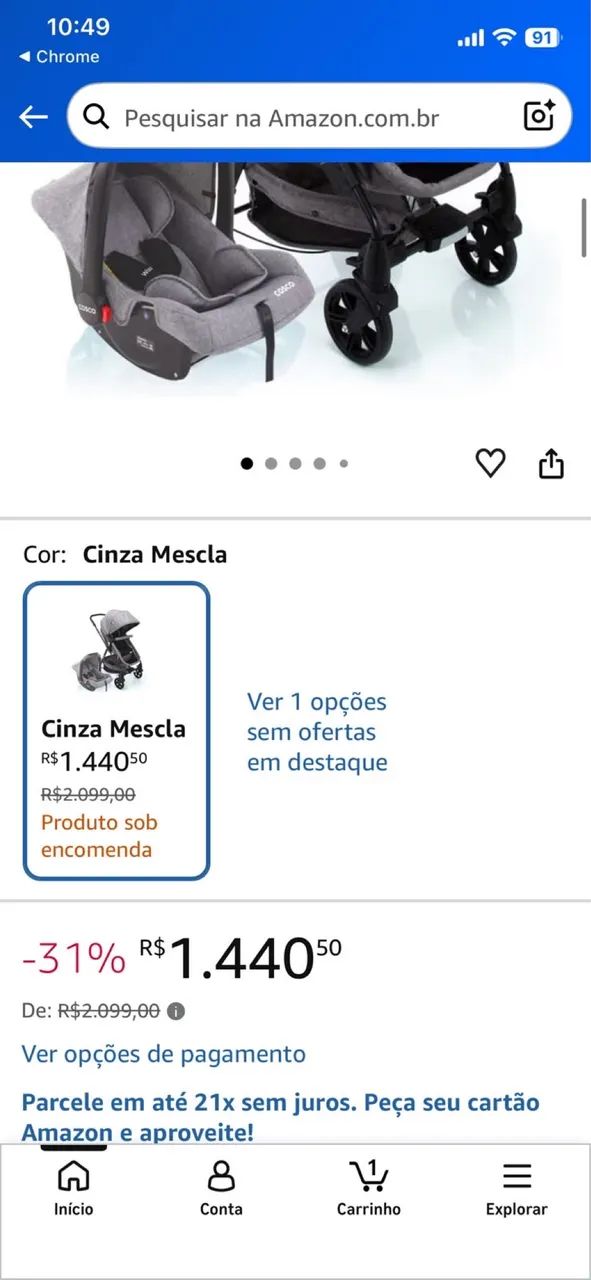The width and height of the screenshot is (591, 1280).
Task: Open the stroller product image
Action: coord(295,280)
